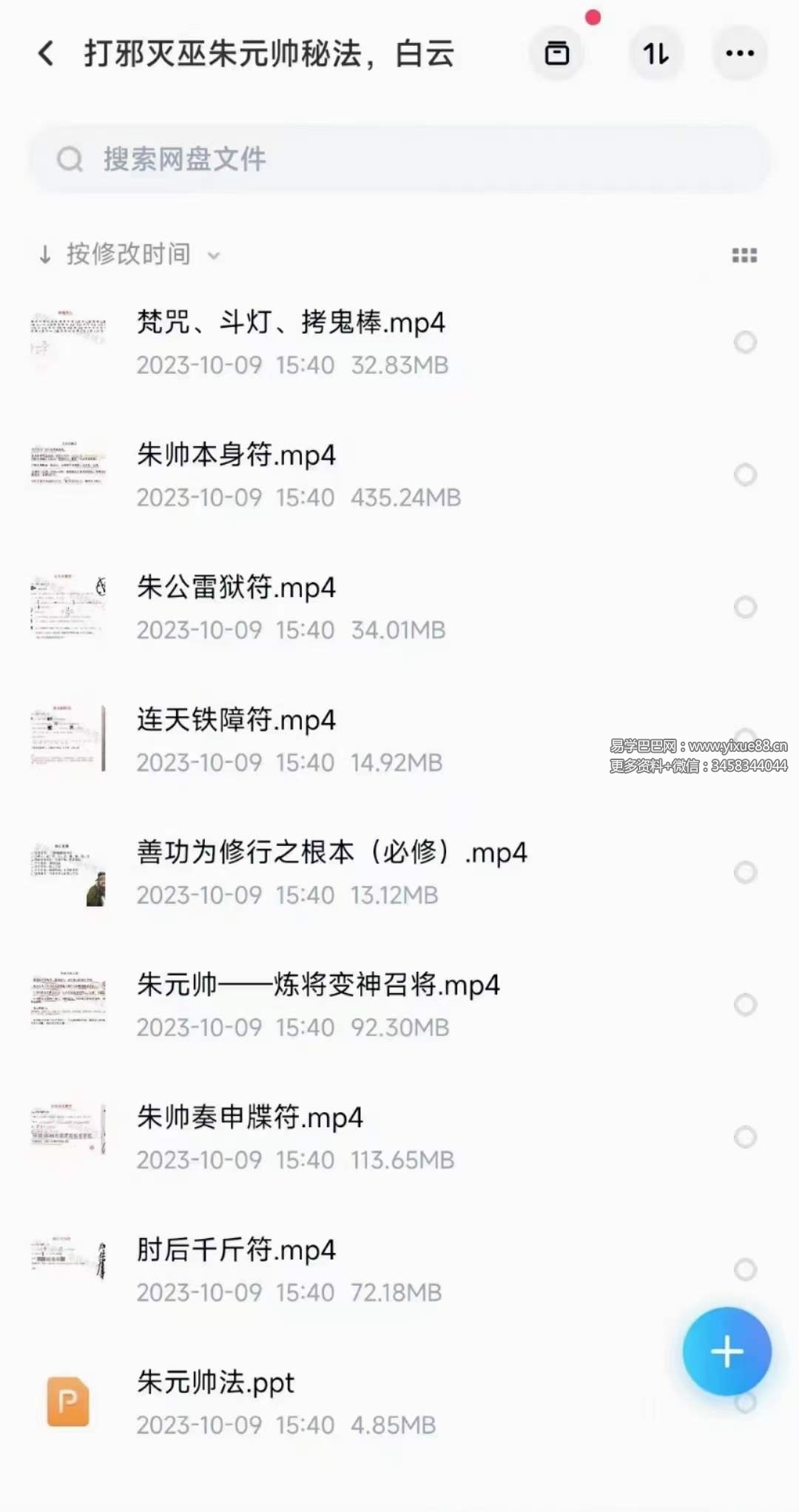Viewport: 799px width, 1512px height.
Task: Tap the blue plus floating action button
Action: (x=727, y=1350)
